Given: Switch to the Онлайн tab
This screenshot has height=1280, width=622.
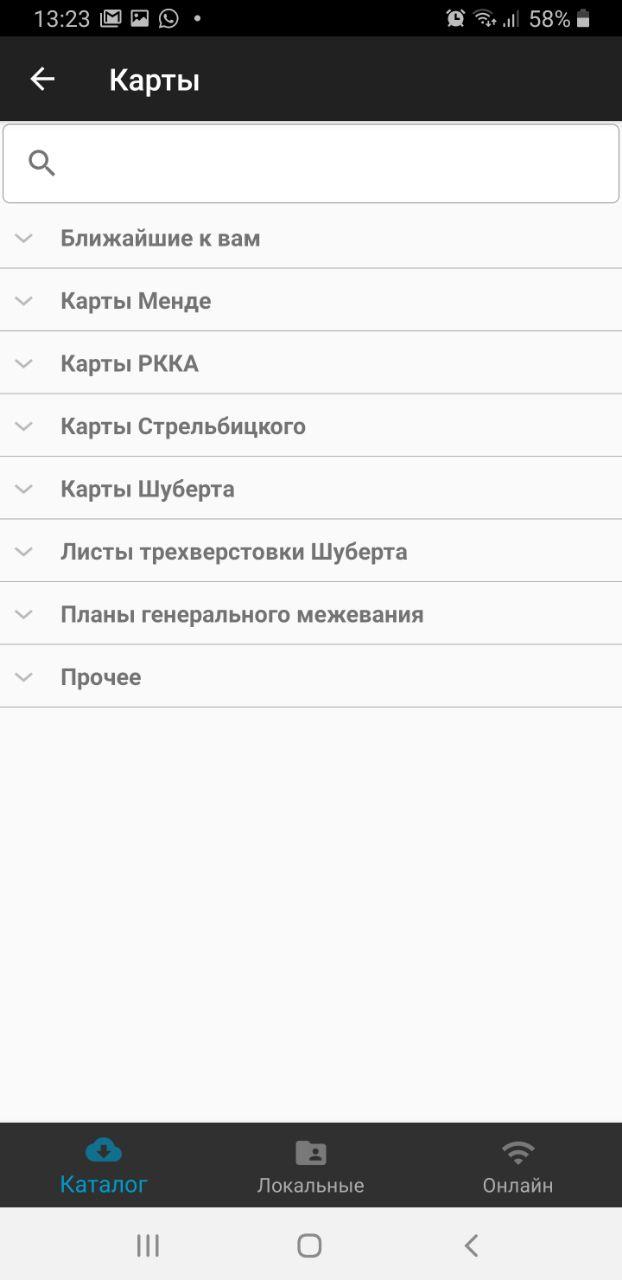Looking at the screenshot, I should (517, 1166).
